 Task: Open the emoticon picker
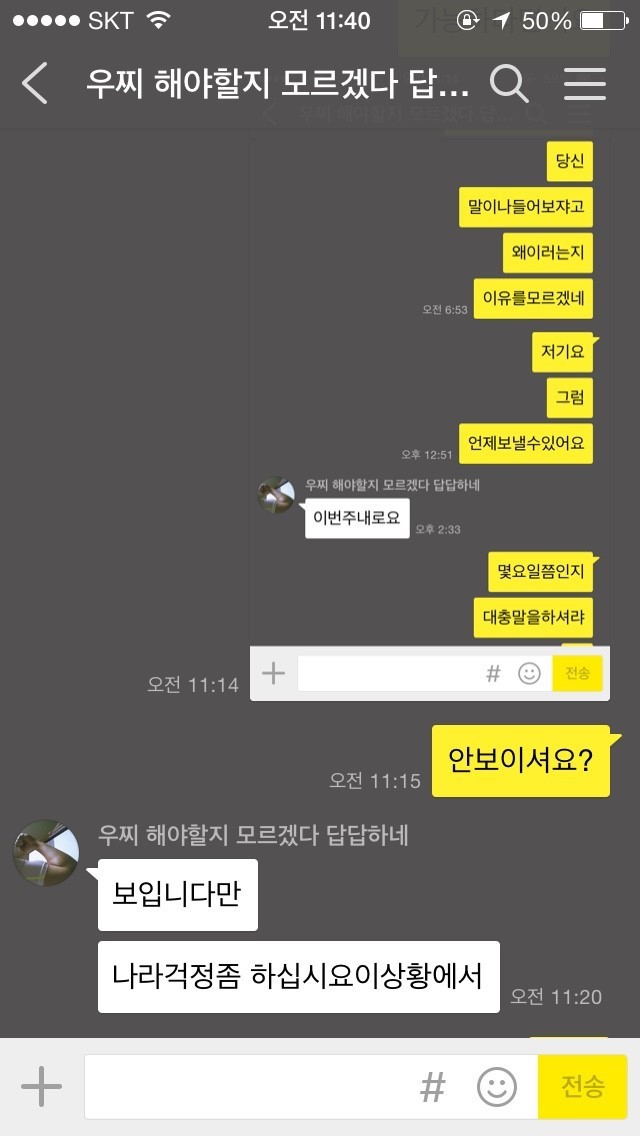click(x=497, y=1086)
